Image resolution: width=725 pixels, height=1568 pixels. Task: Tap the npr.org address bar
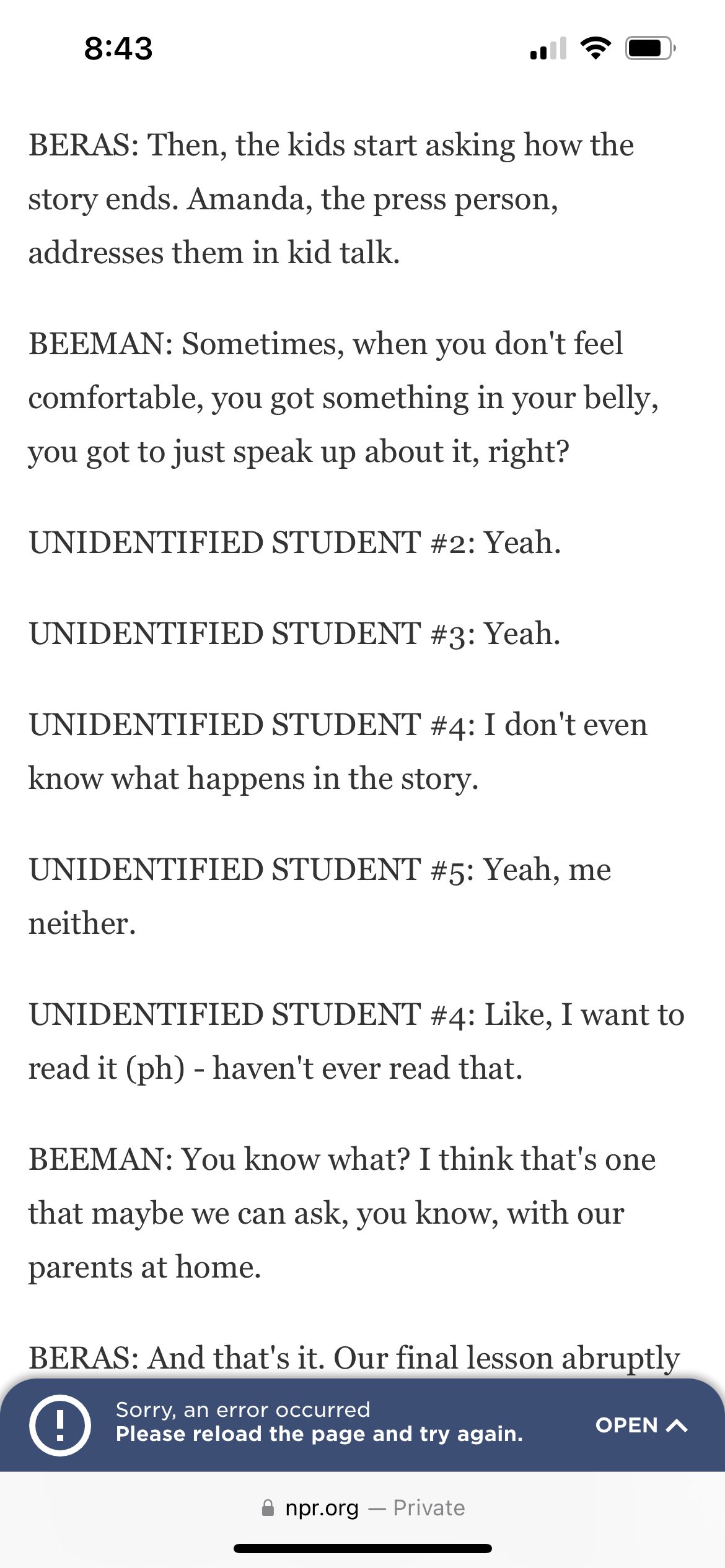click(363, 1507)
